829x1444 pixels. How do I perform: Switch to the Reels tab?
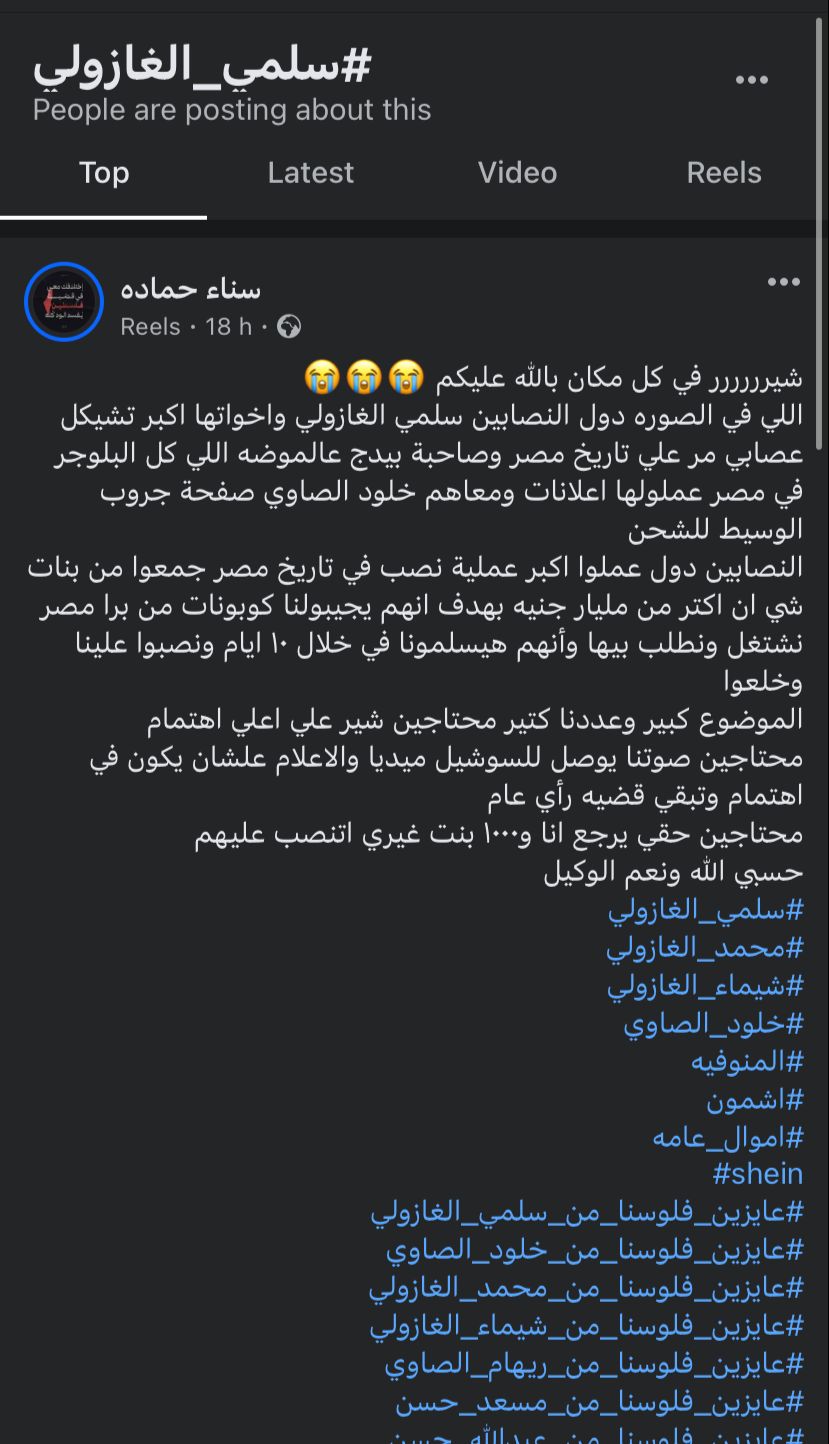pyautogui.click(x=723, y=173)
